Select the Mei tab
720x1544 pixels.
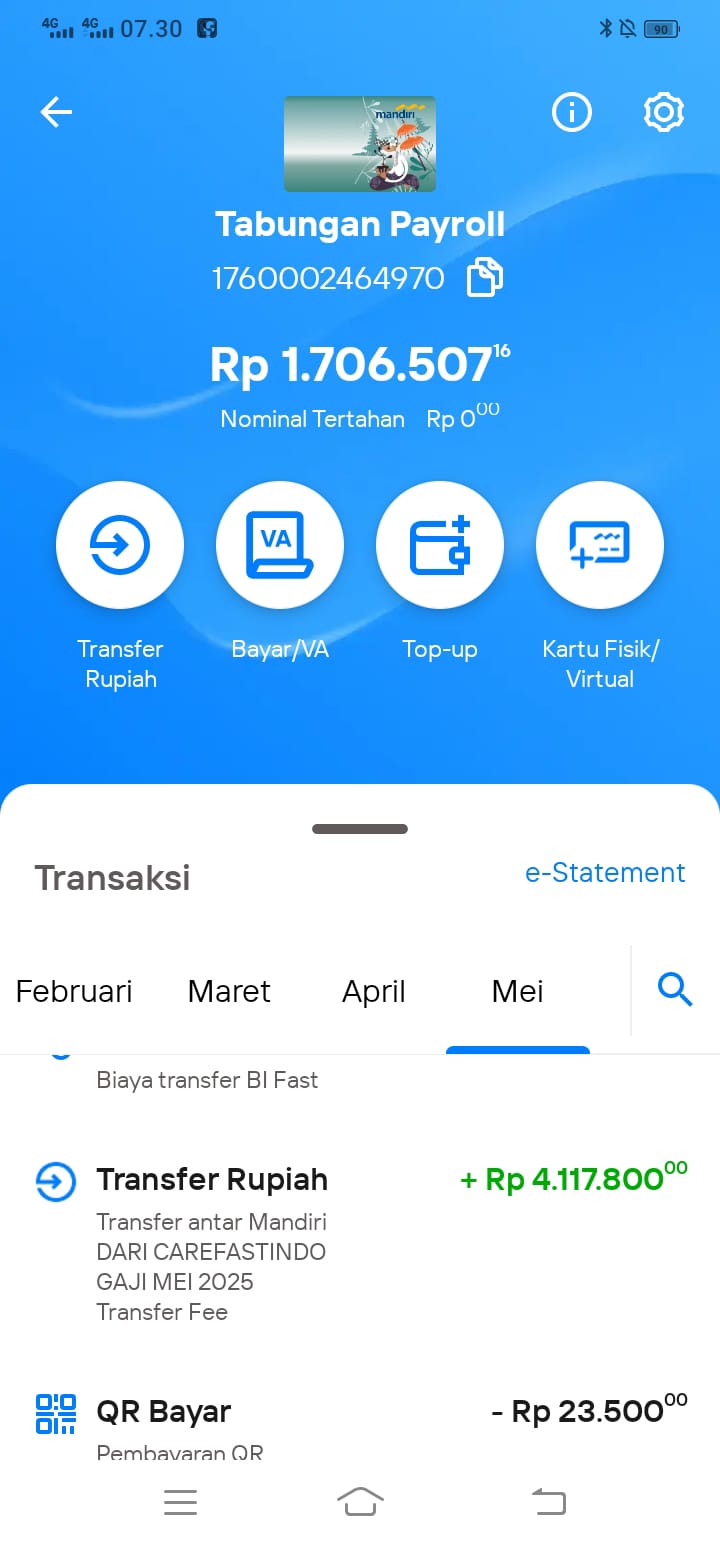[518, 992]
